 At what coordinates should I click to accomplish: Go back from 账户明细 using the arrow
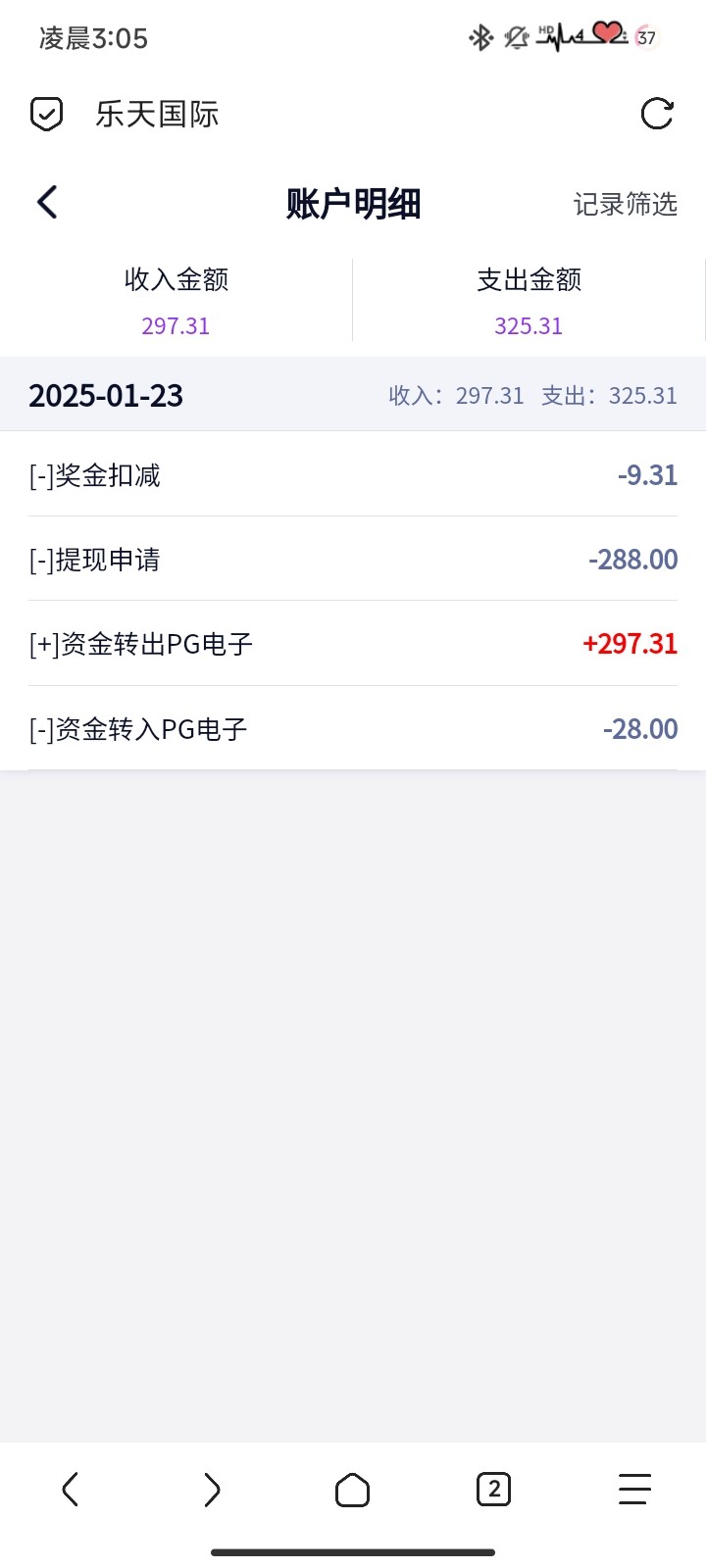click(x=47, y=203)
